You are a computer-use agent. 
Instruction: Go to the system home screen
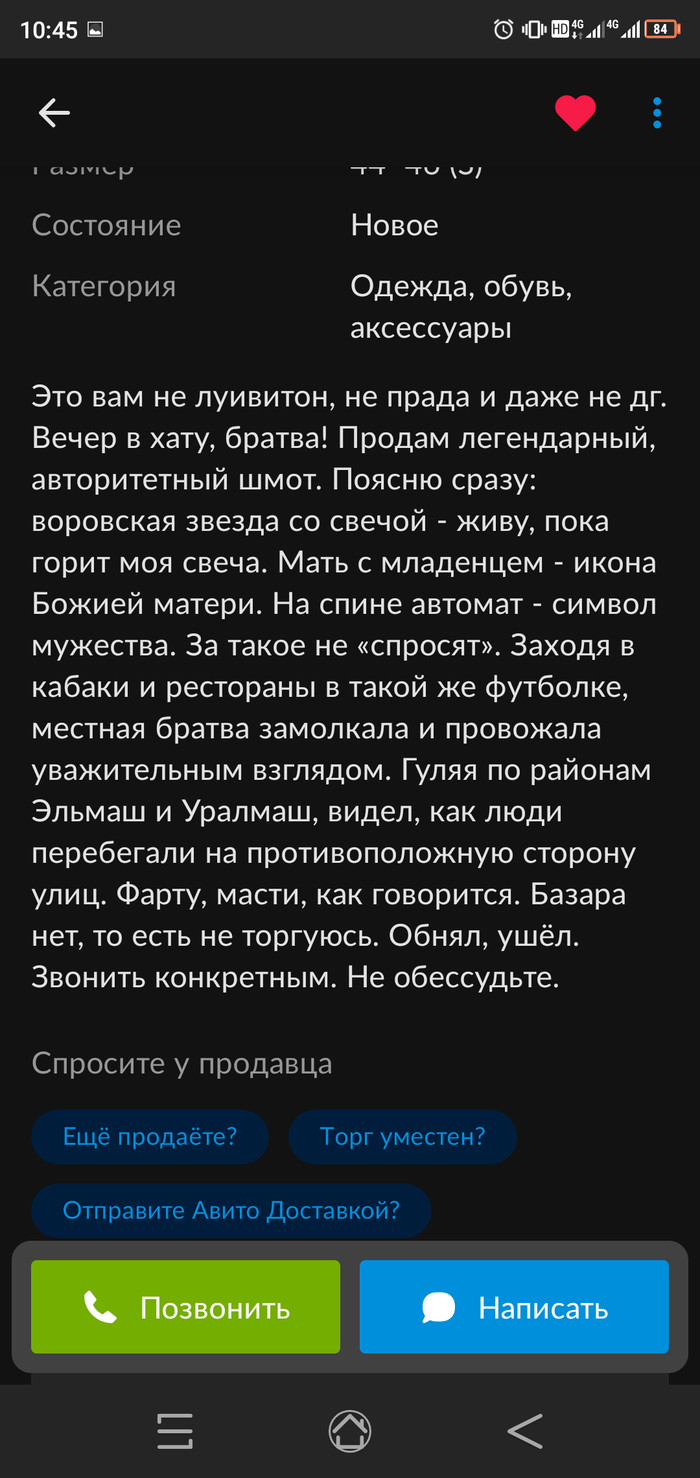(x=350, y=1432)
